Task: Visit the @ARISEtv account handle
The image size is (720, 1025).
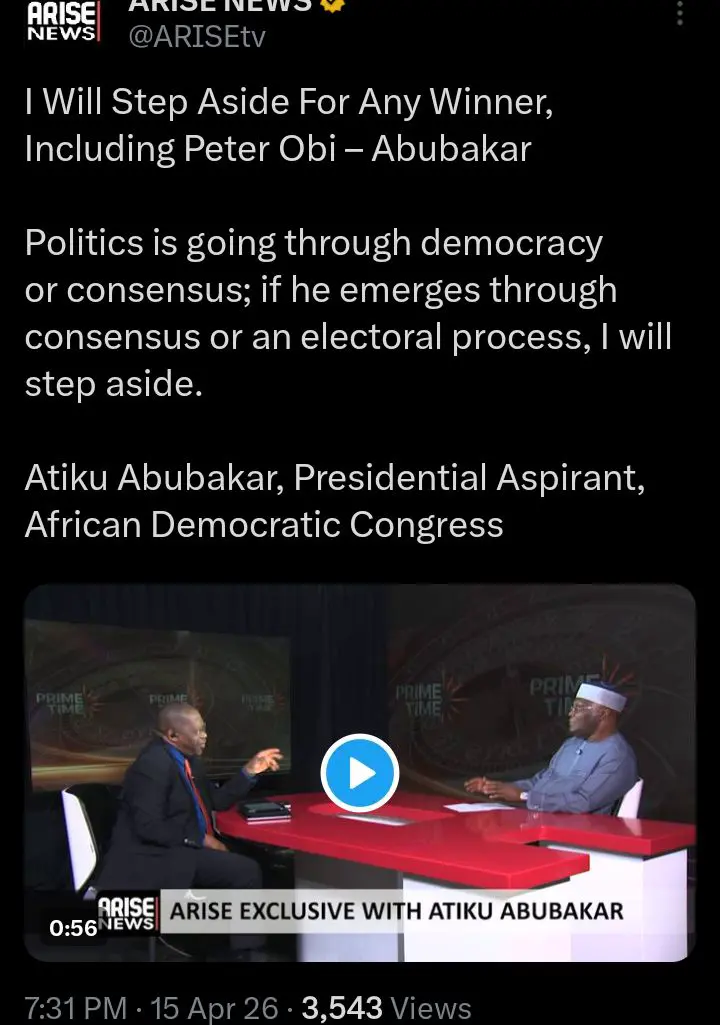Action: [197, 38]
